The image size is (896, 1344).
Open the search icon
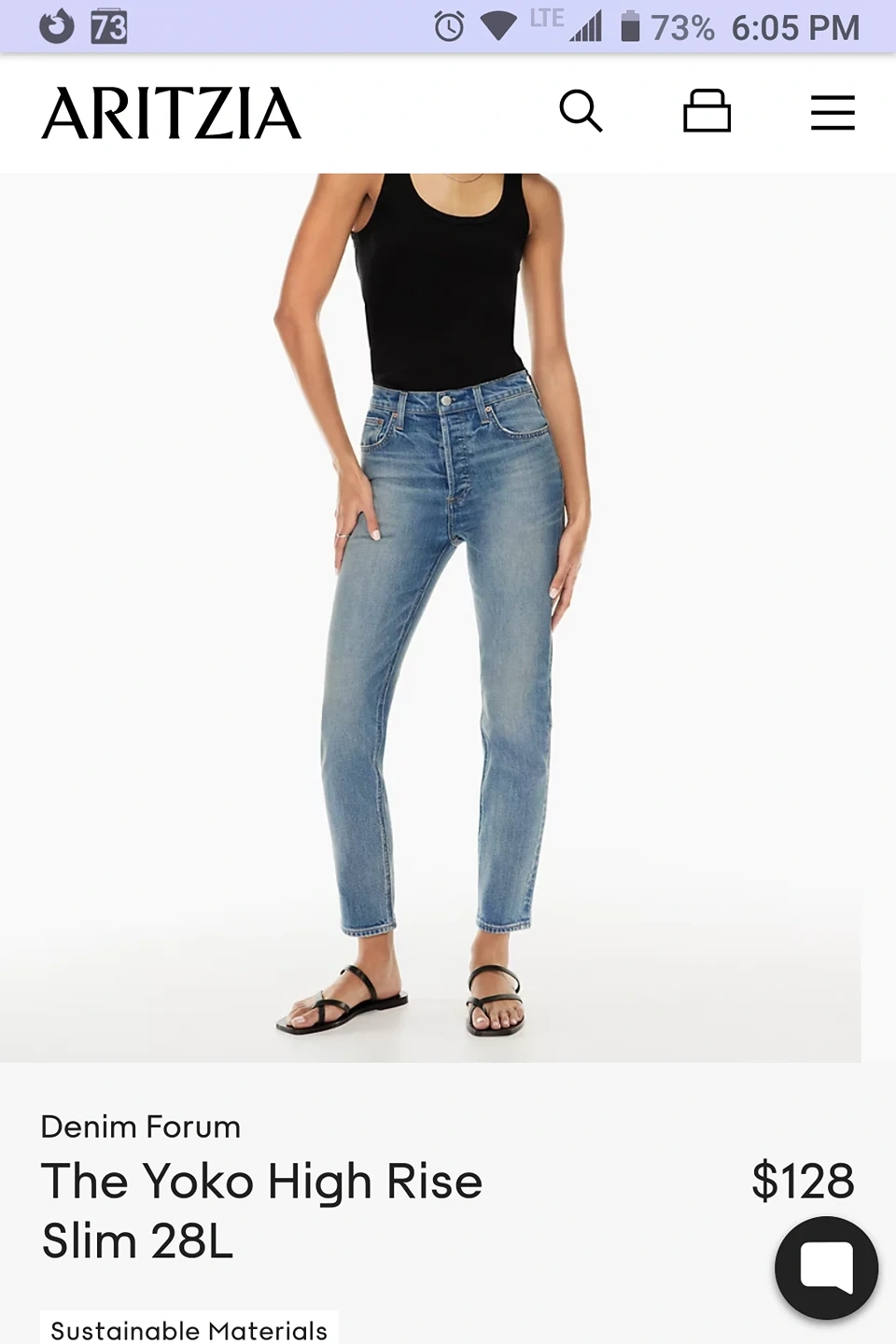tap(581, 112)
